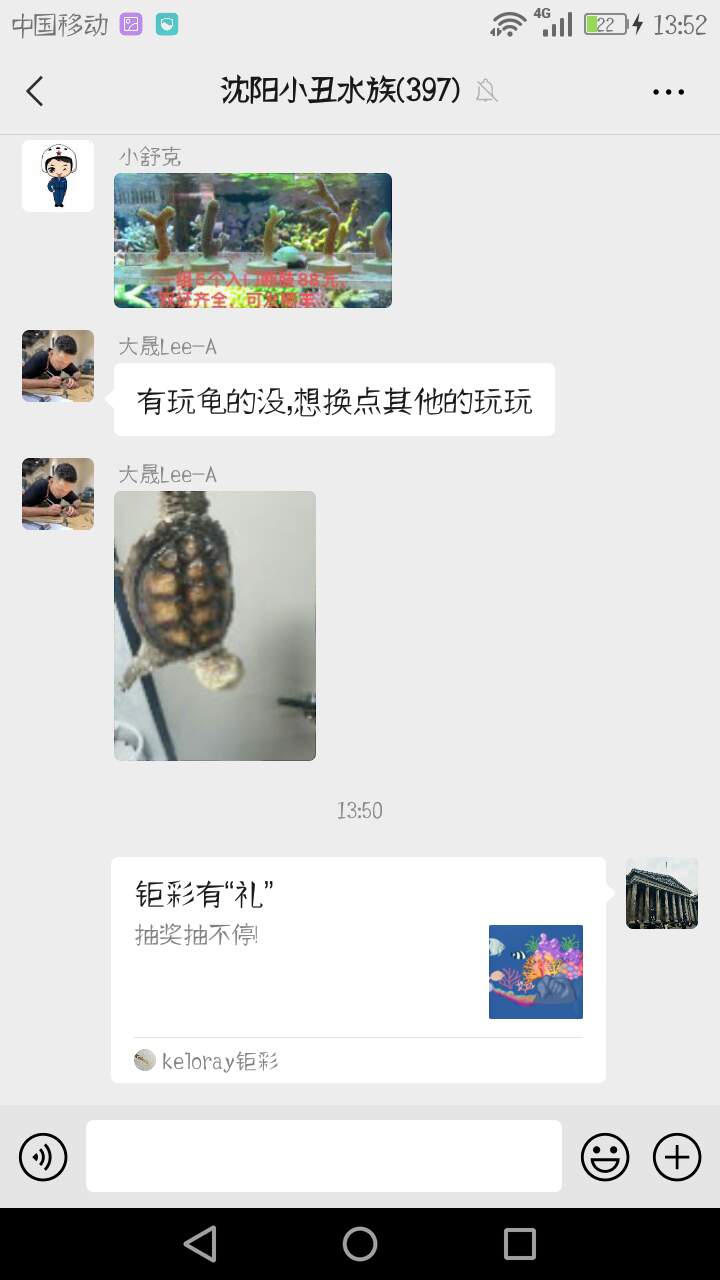The image size is (720, 1280).
Task: Open the three-dot chat info menu
Action: click(x=668, y=91)
